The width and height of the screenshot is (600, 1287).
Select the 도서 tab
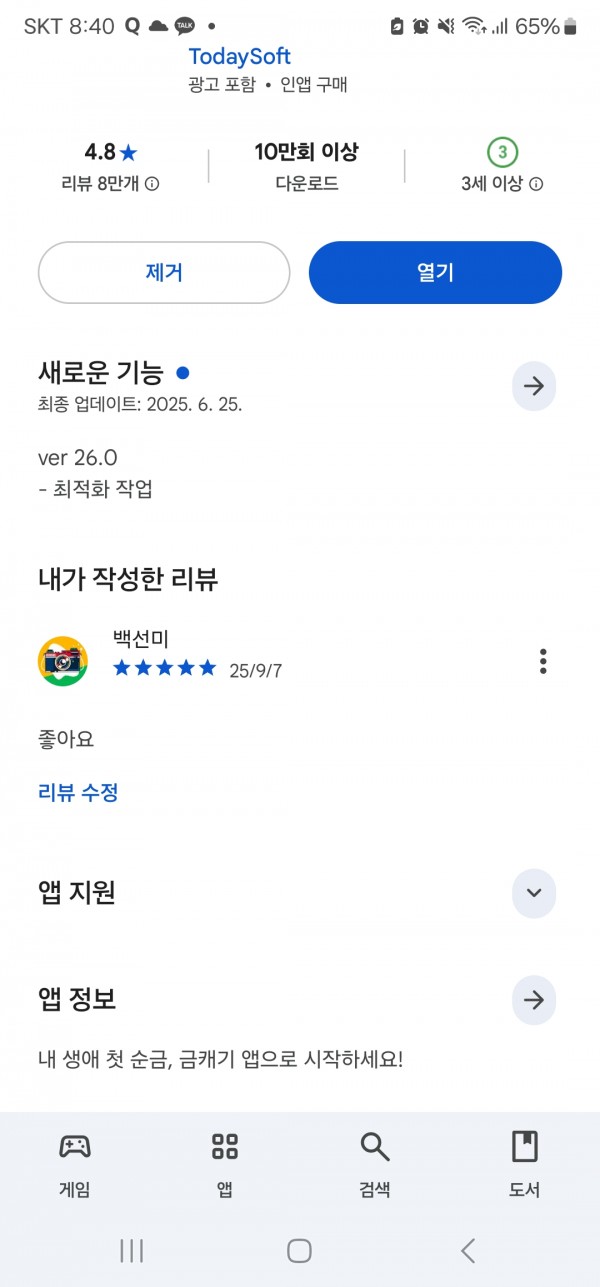pos(525,1164)
